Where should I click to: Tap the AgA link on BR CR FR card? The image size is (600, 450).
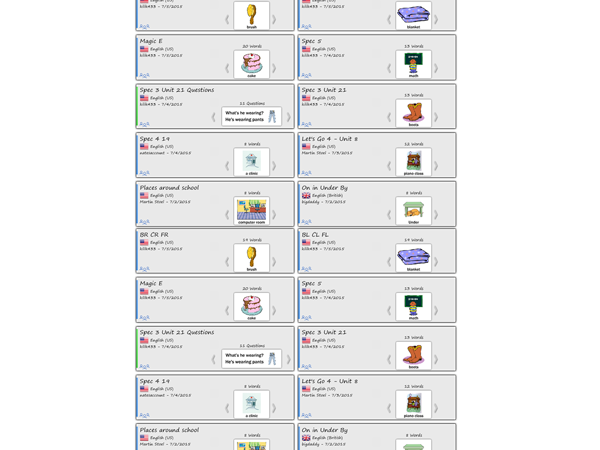[x=145, y=269]
